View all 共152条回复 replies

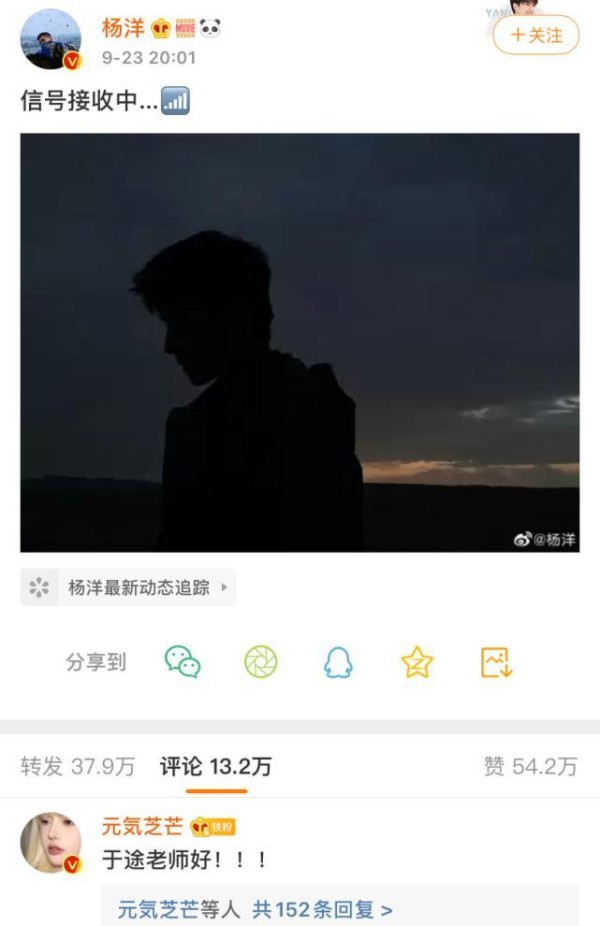pyautogui.click(x=322, y=910)
